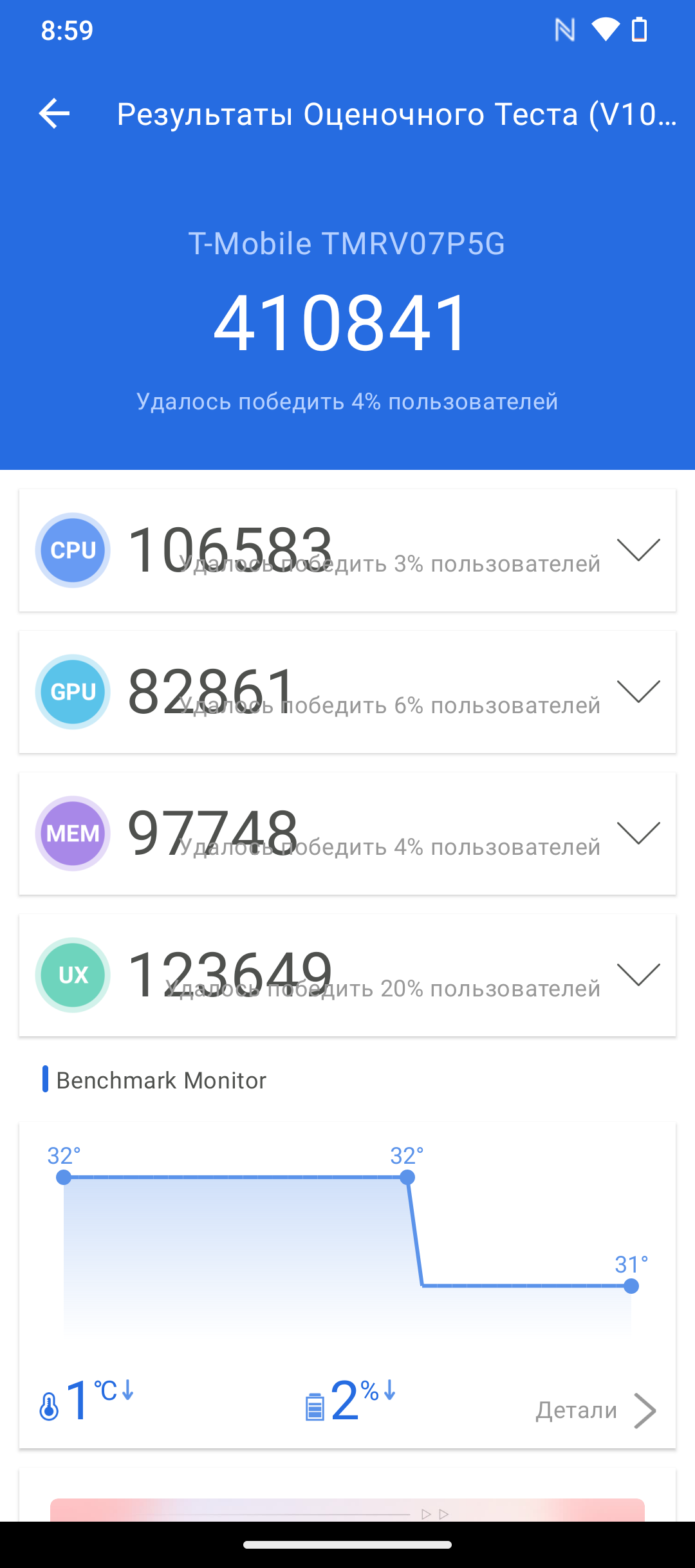Open Детали for Benchmark Monitor

pyautogui.click(x=596, y=1410)
